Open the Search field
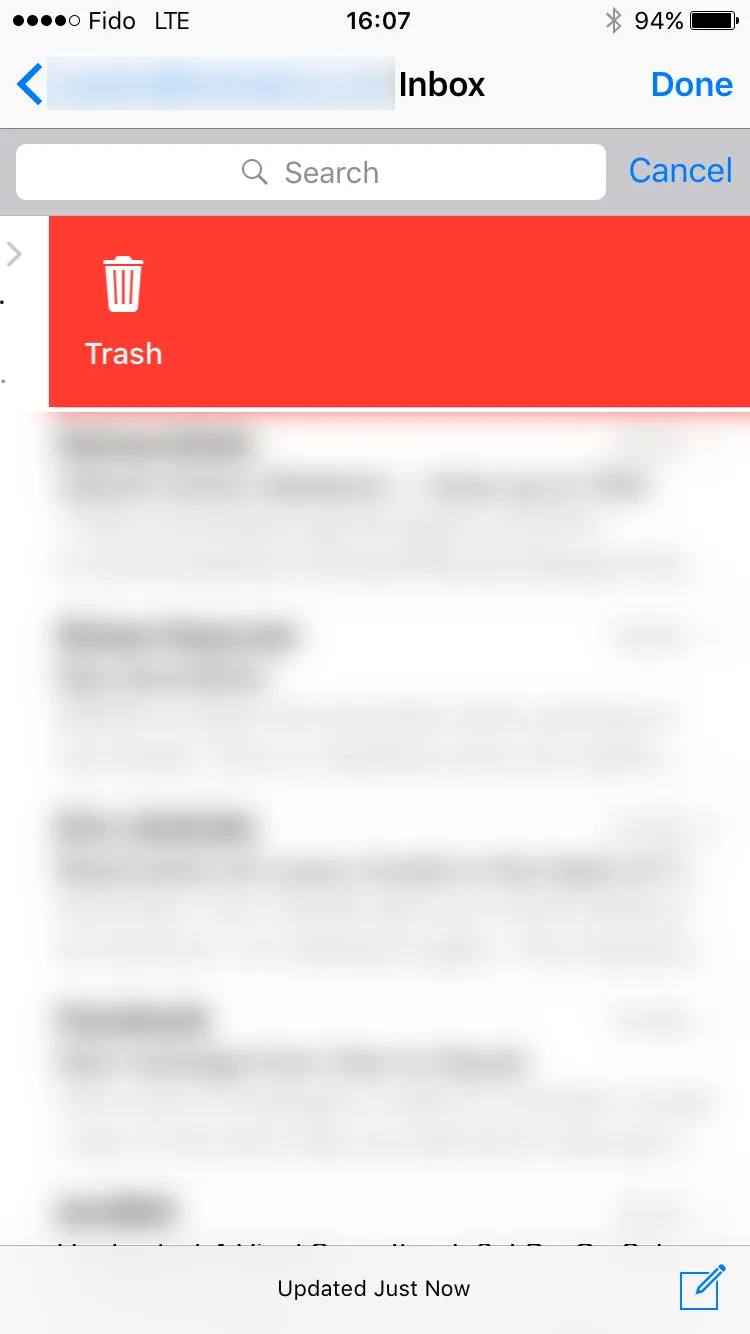The height and width of the screenshot is (1334, 750). point(311,172)
